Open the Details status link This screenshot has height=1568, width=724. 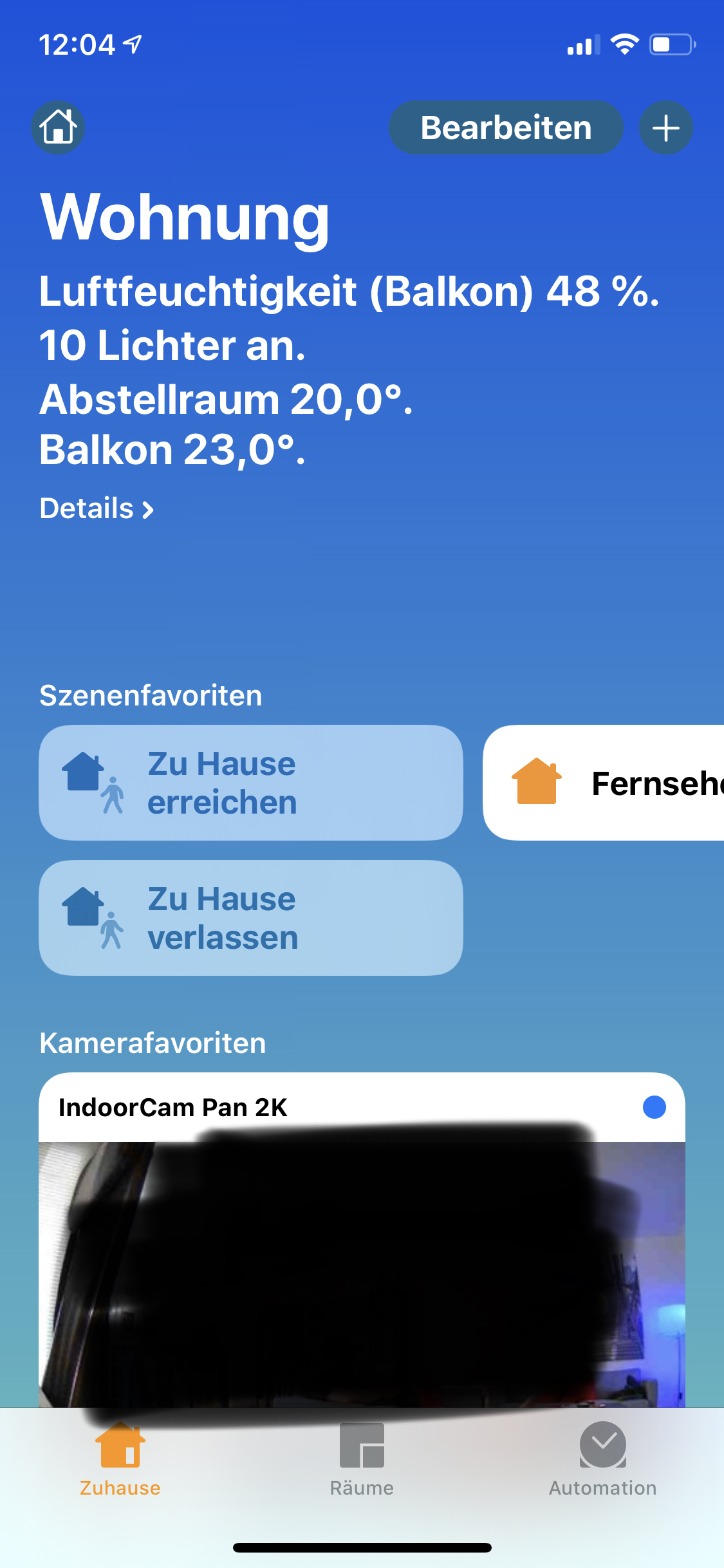(97, 509)
